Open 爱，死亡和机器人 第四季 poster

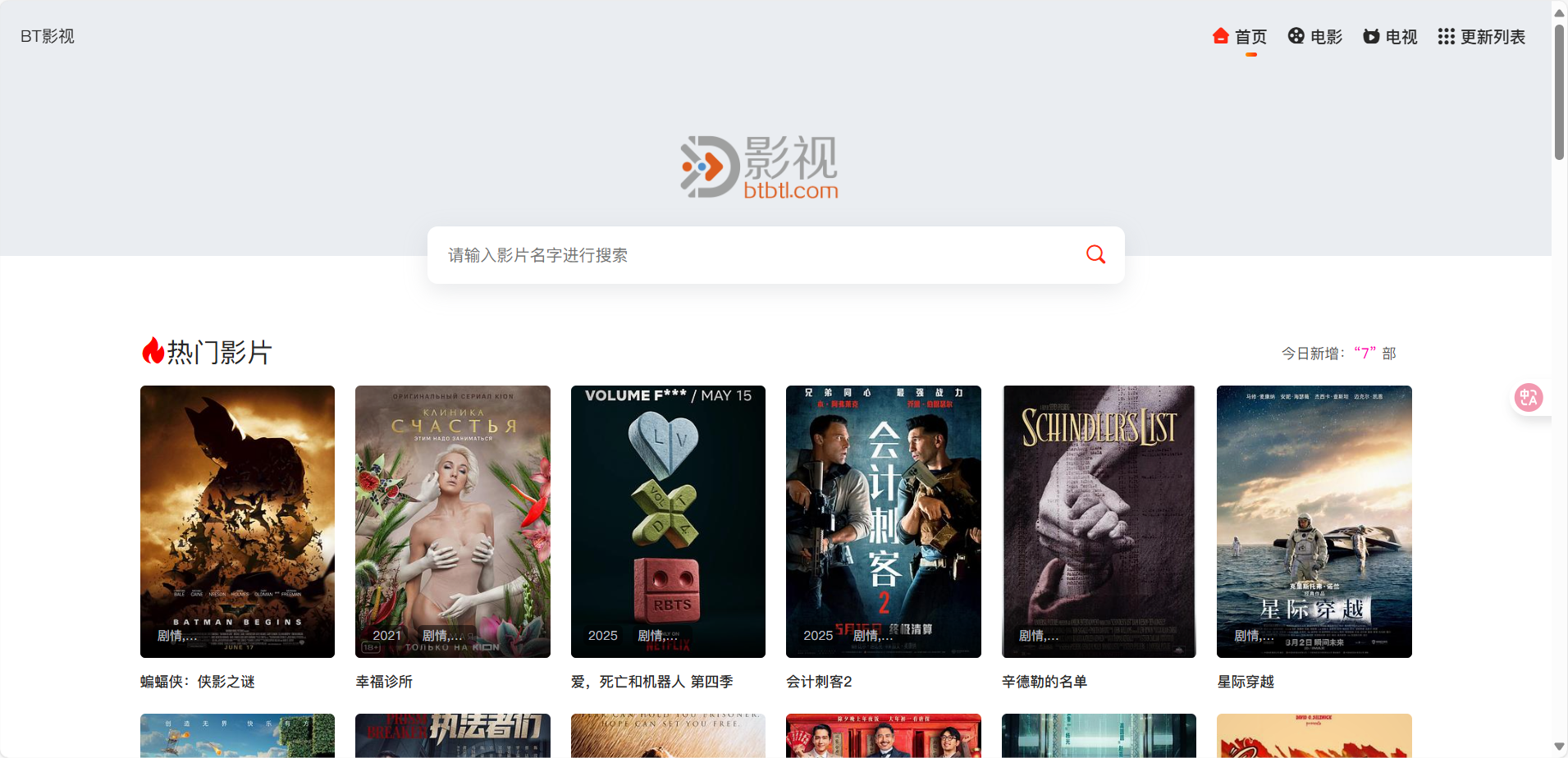click(668, 521)
